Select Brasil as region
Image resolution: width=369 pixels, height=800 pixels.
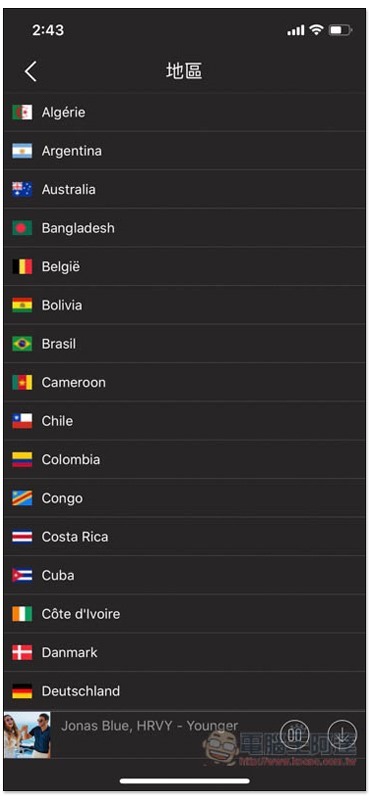tap(185, 344)
